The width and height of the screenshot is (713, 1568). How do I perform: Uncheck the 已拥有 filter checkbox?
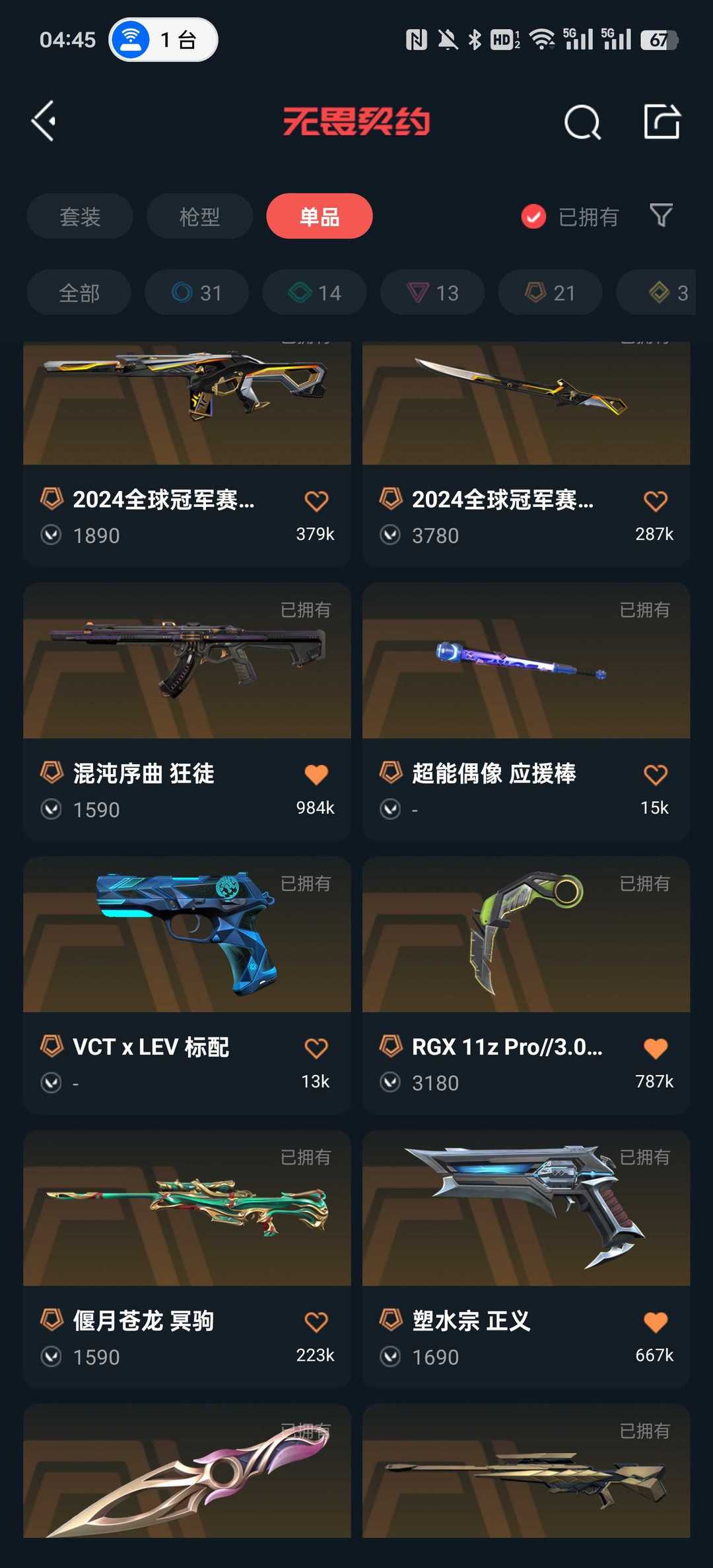coord(533,216)
